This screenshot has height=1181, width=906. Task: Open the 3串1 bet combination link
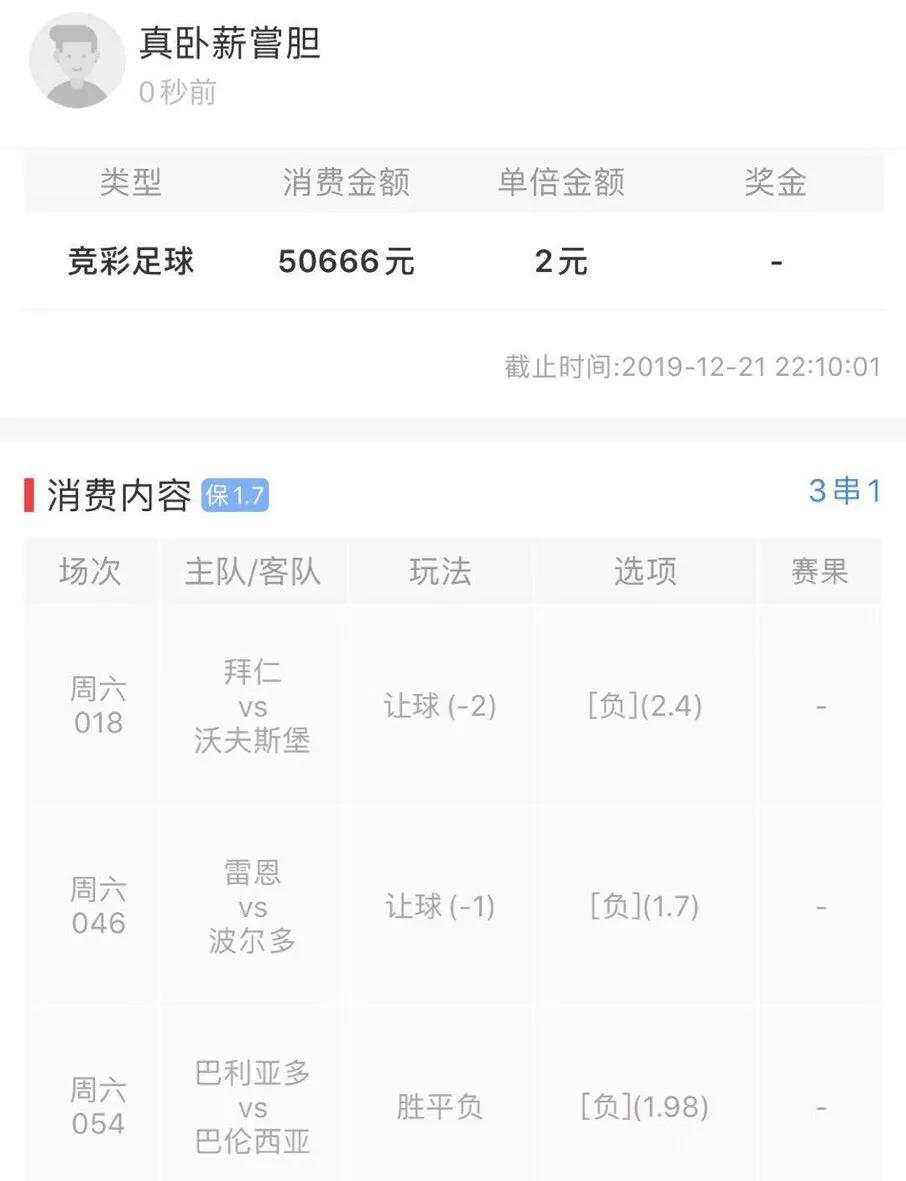[846, 491]
